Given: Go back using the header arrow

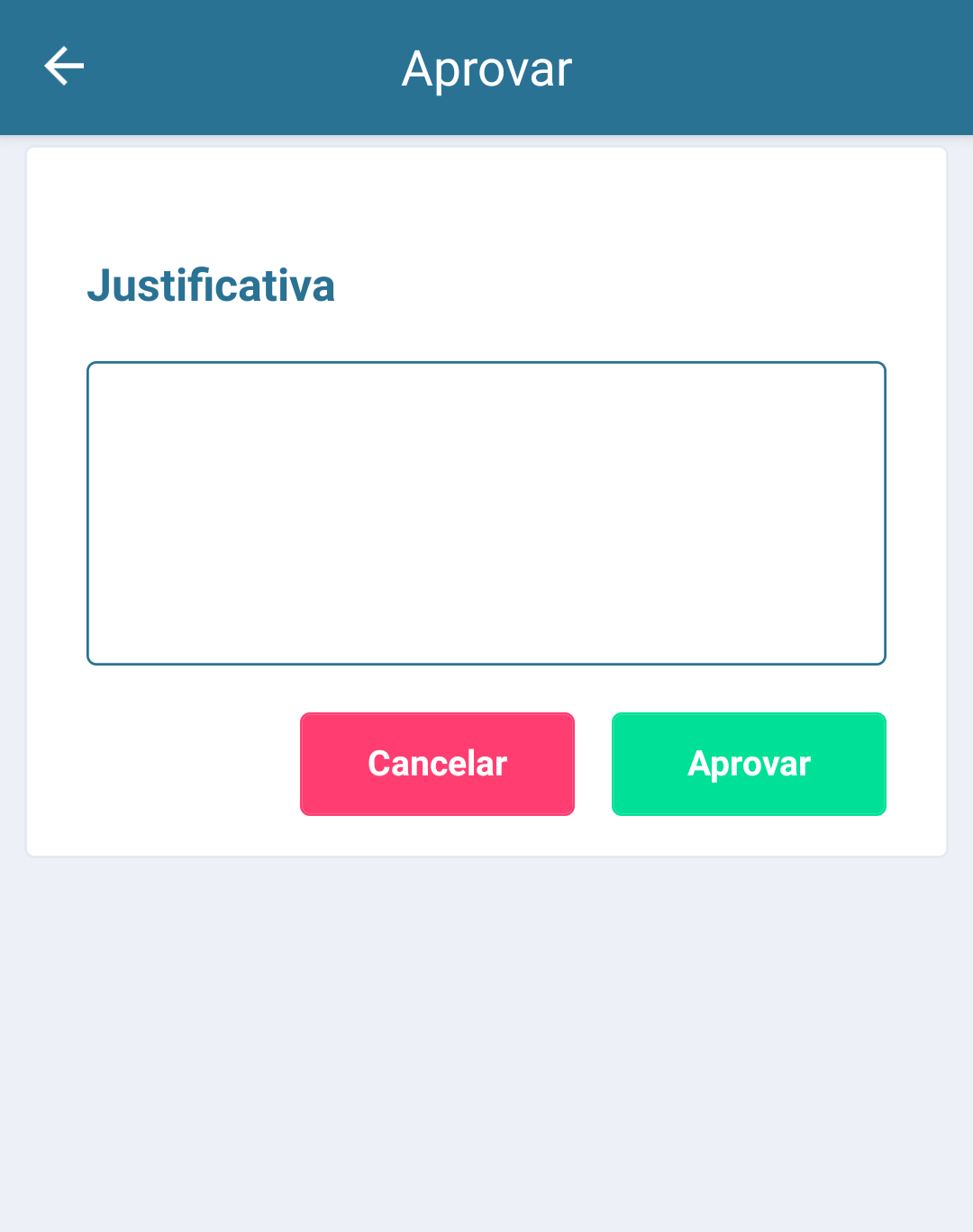Looking at the screenshot, I should 64,67.
